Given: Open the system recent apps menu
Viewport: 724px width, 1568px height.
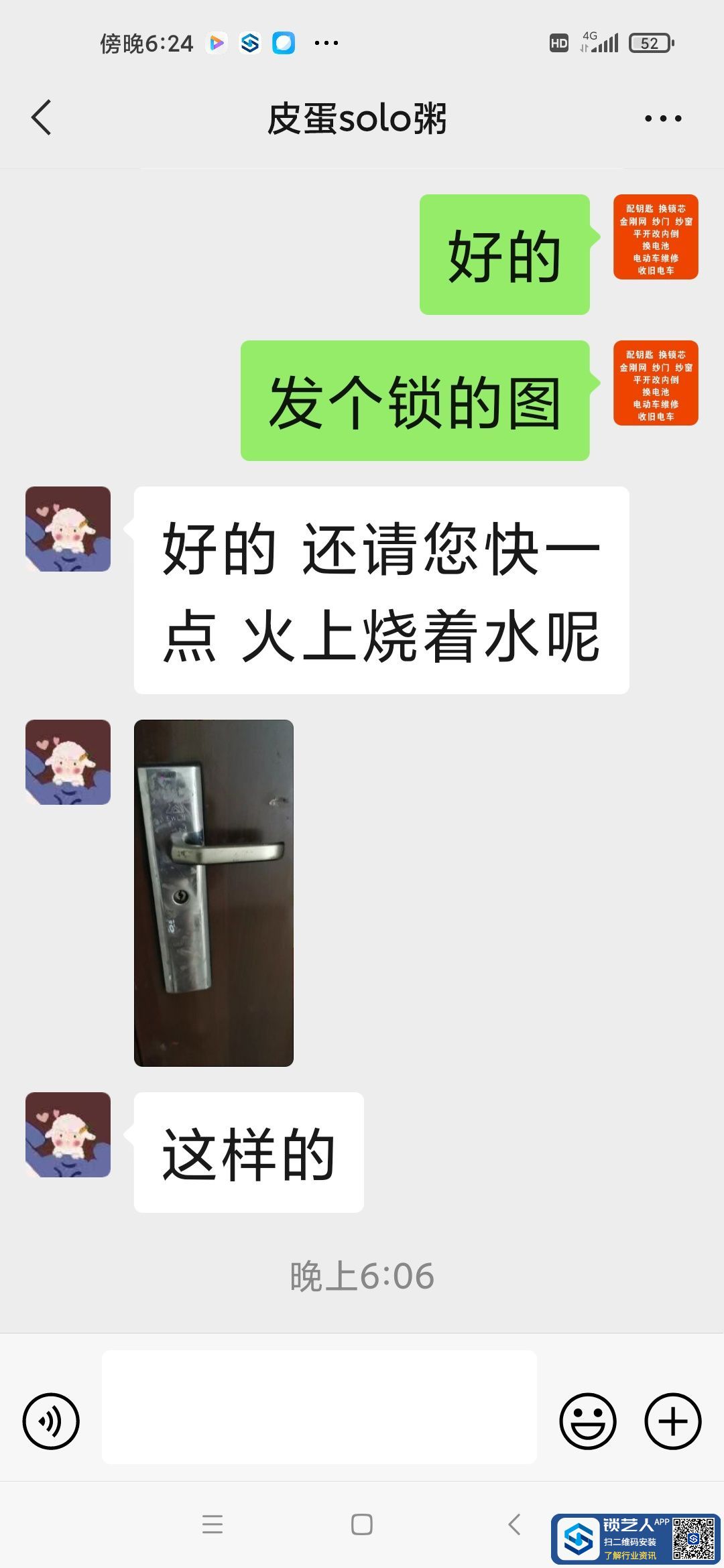Looking at the screenshot, I should tap(213, 1524).
